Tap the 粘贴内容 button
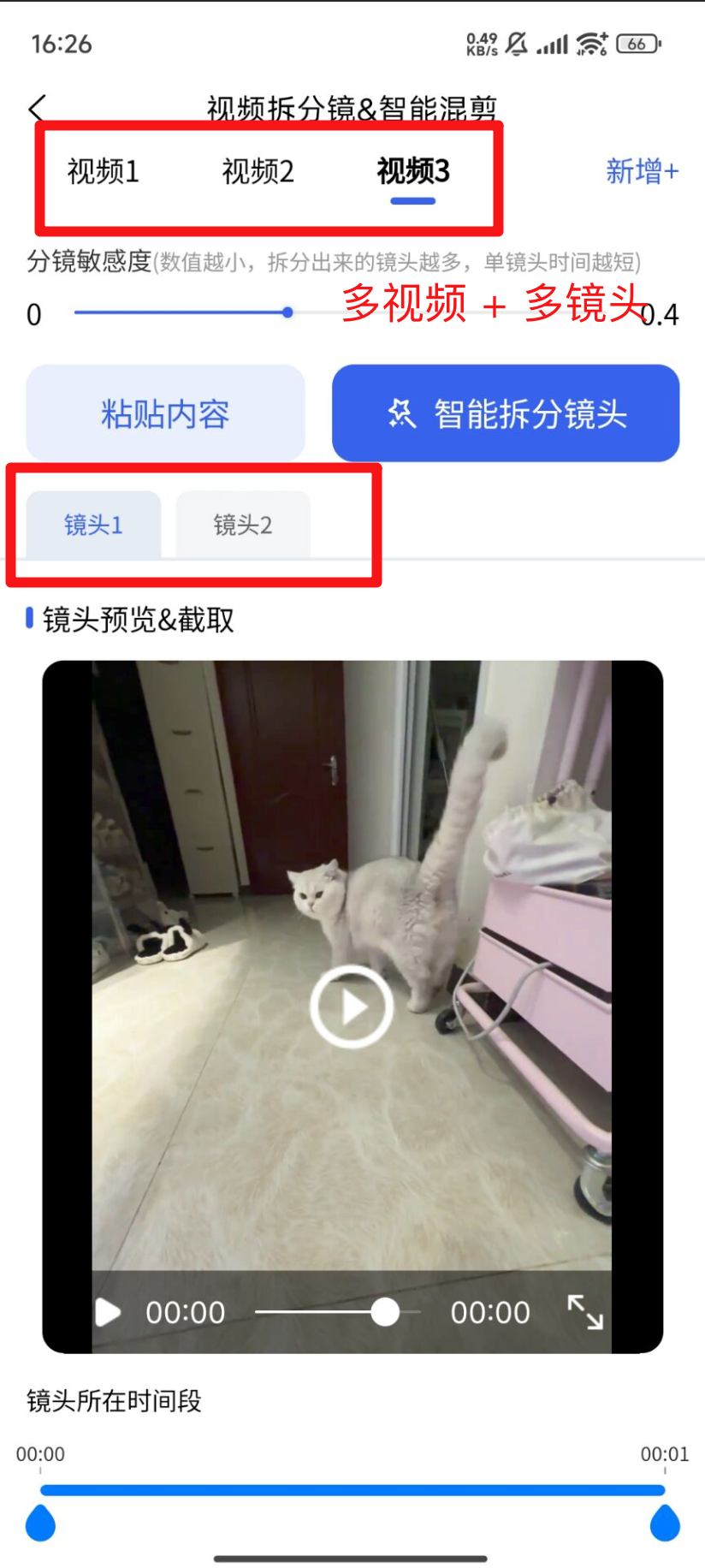 point(165,413)
